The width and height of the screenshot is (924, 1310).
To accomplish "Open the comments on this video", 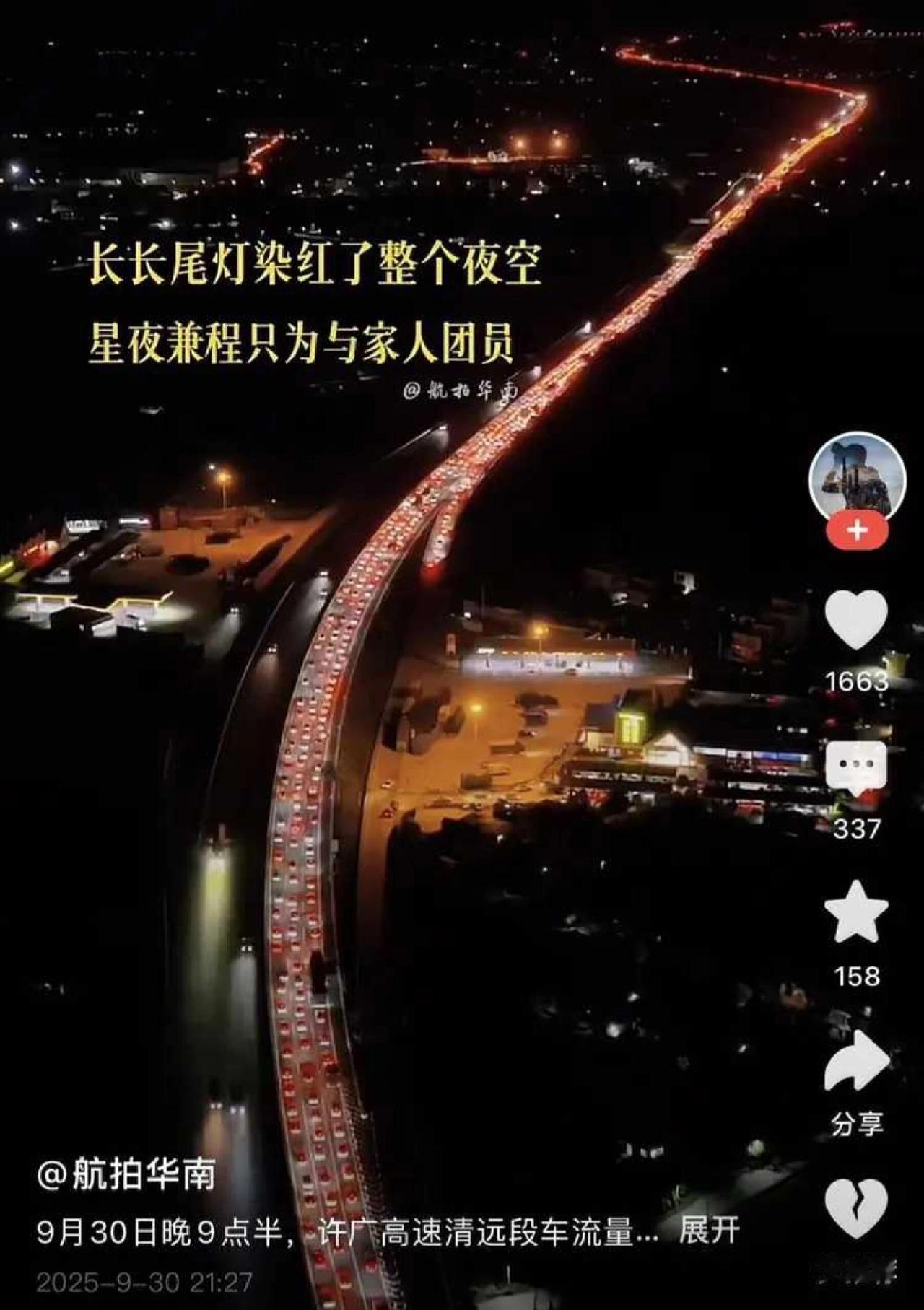I will coord(856,767).
